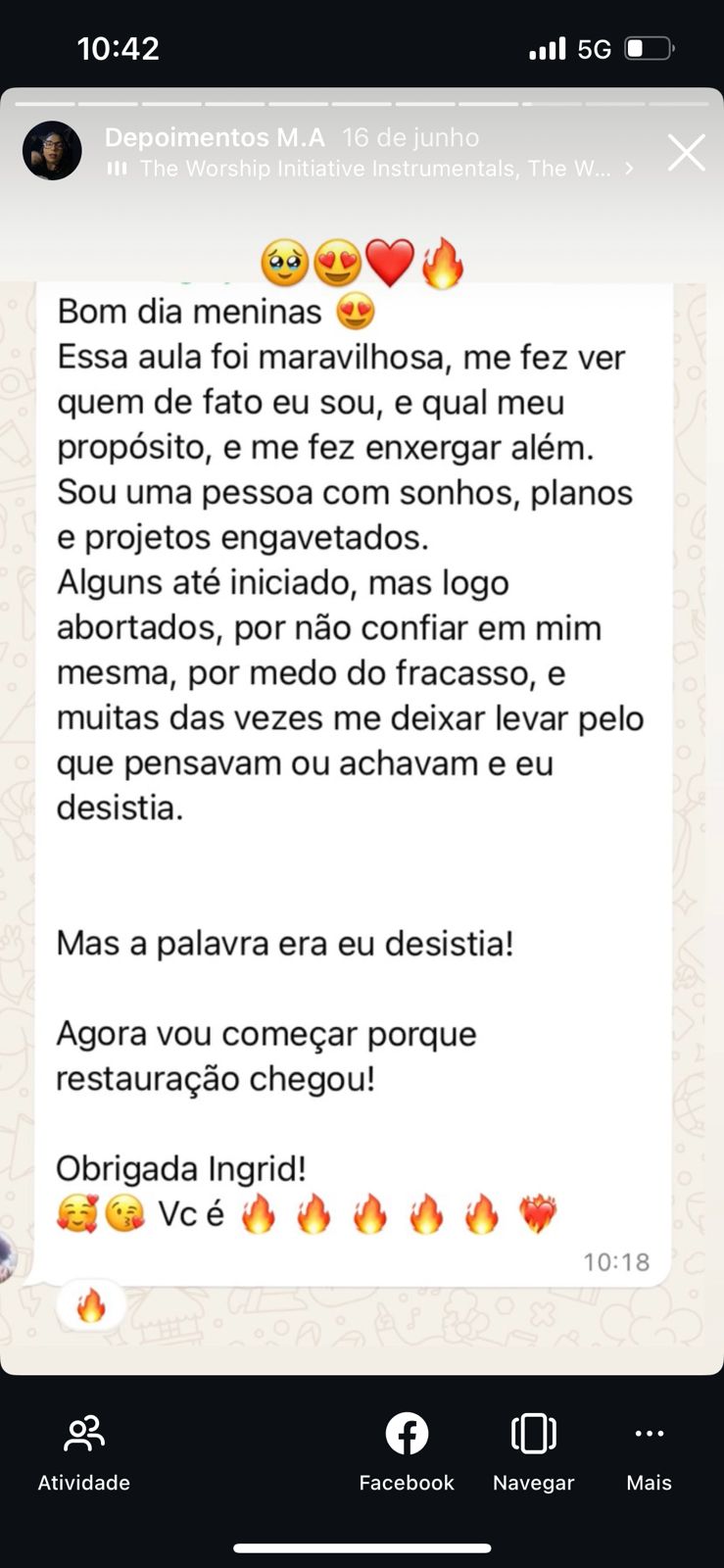
Task: Click the music equalizer icon beside the song title
Action: tap(117, 169)
